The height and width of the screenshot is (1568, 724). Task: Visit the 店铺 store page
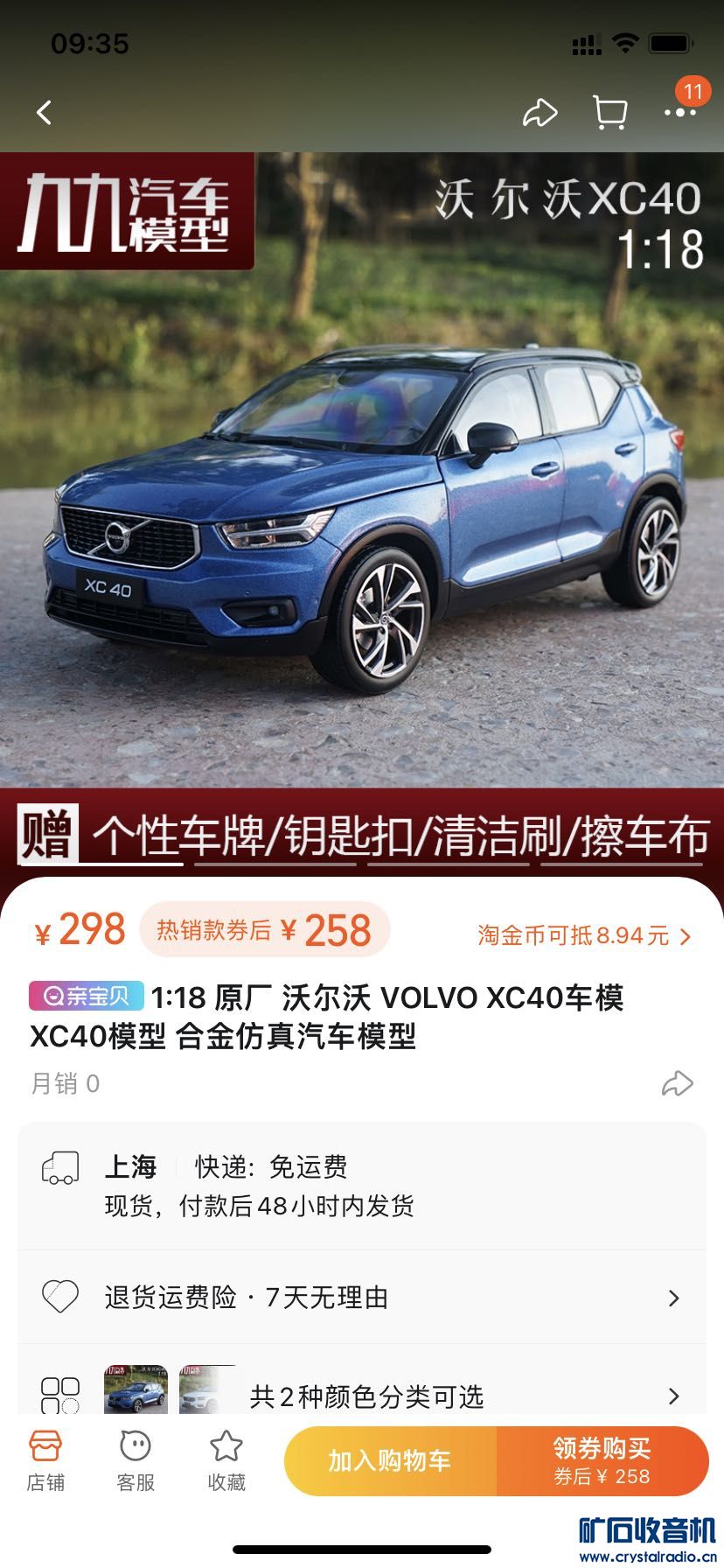pyautogui.click(x=45, y=1461)
